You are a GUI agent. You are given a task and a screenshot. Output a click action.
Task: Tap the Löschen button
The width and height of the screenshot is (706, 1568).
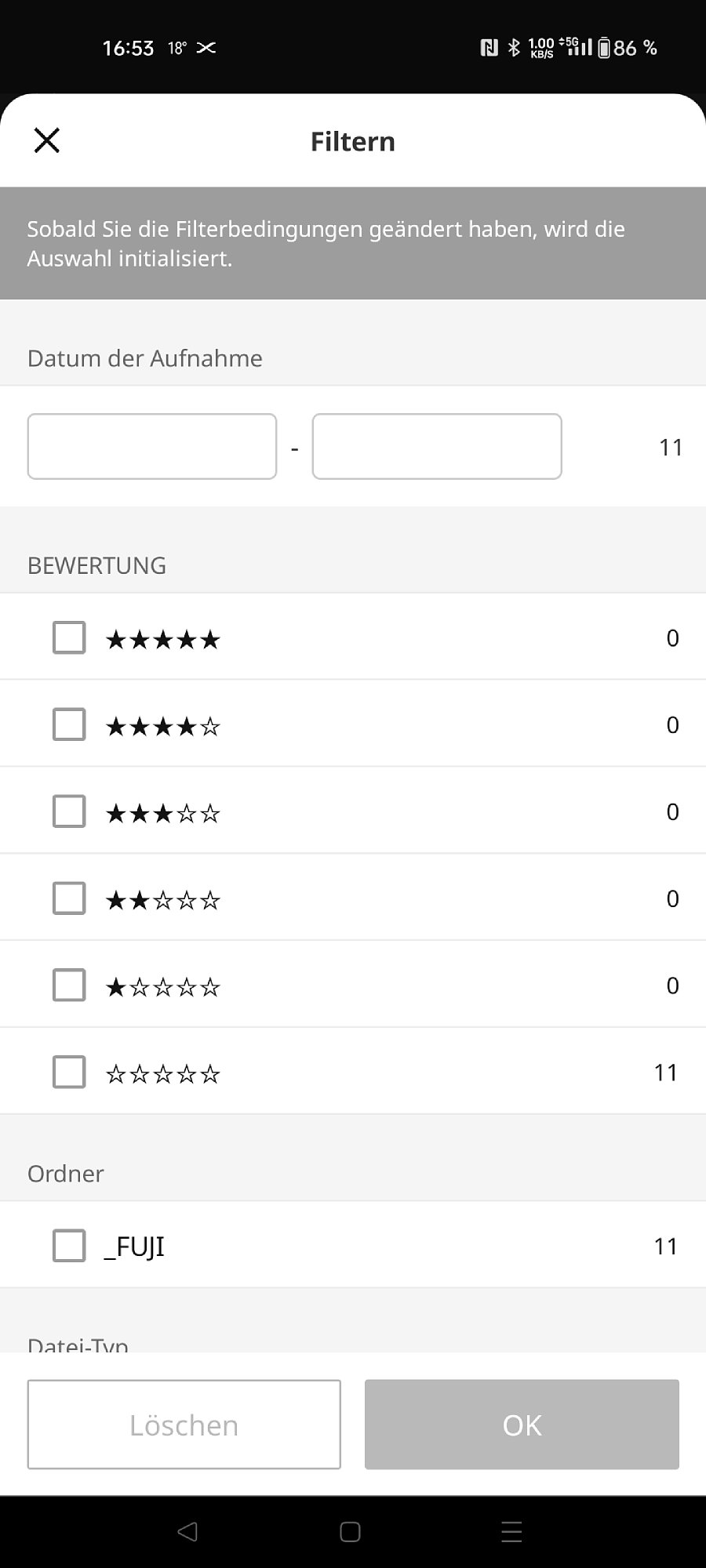point(184,1425)
